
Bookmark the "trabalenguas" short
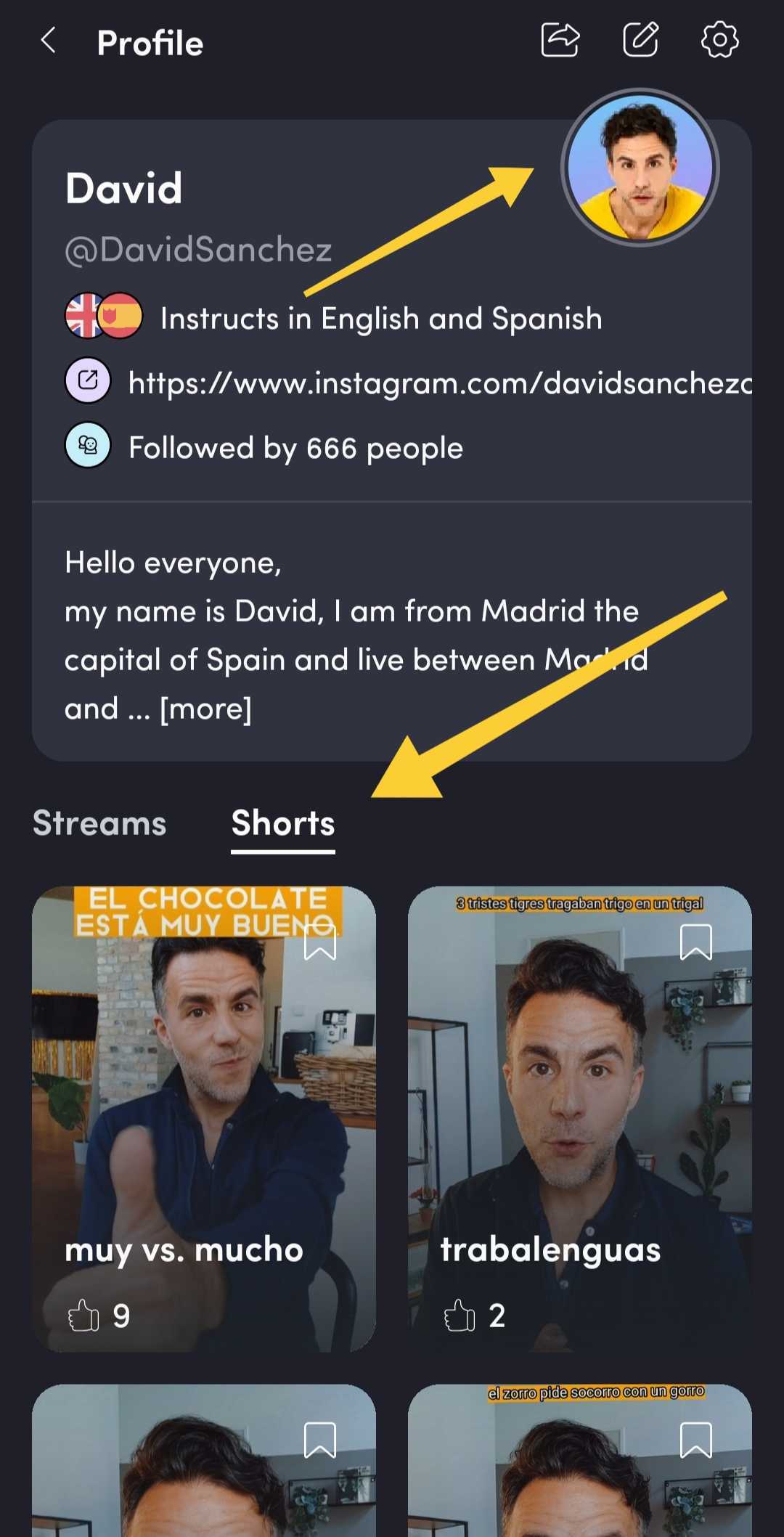pyautogui.click(x=695, y=942)
